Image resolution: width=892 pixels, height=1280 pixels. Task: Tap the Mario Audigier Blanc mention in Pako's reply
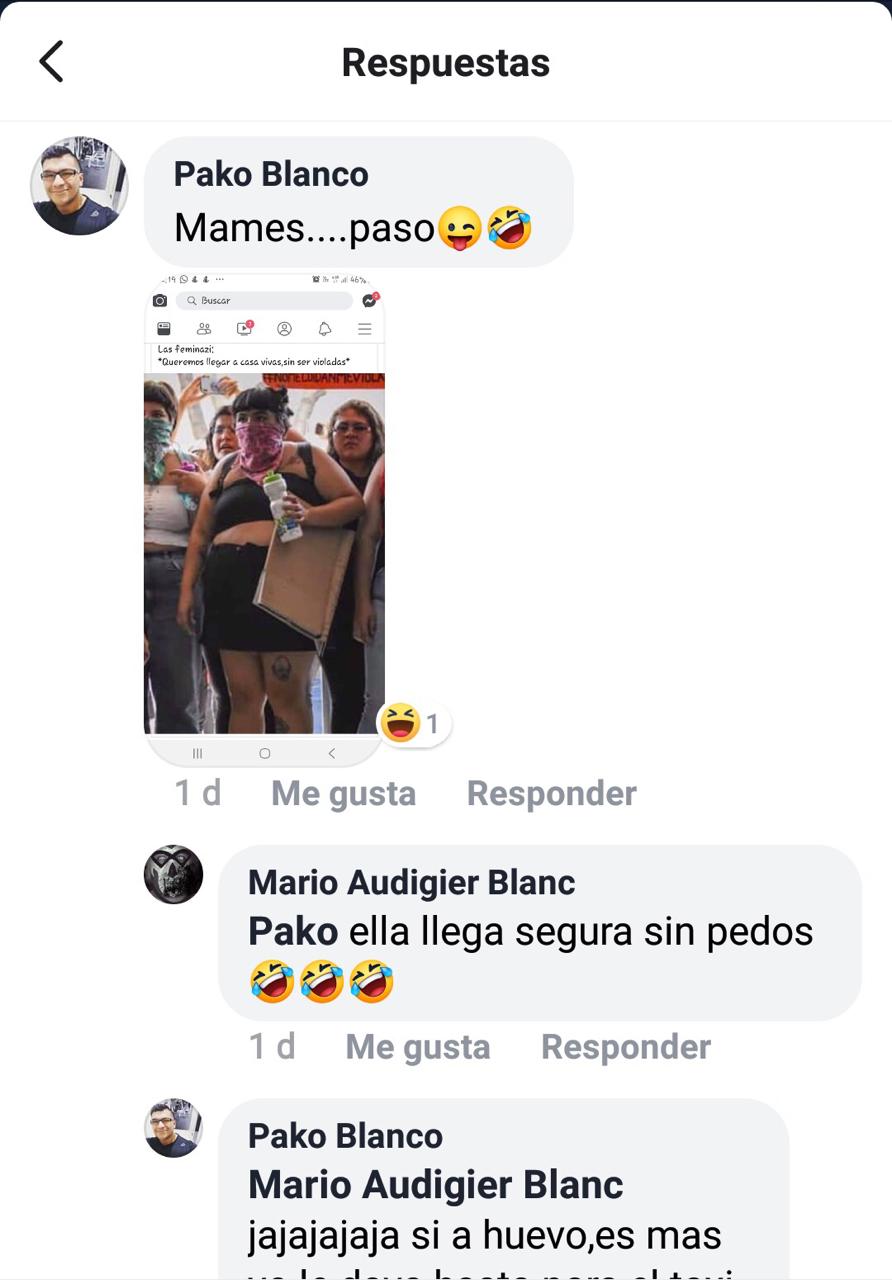435,1185
